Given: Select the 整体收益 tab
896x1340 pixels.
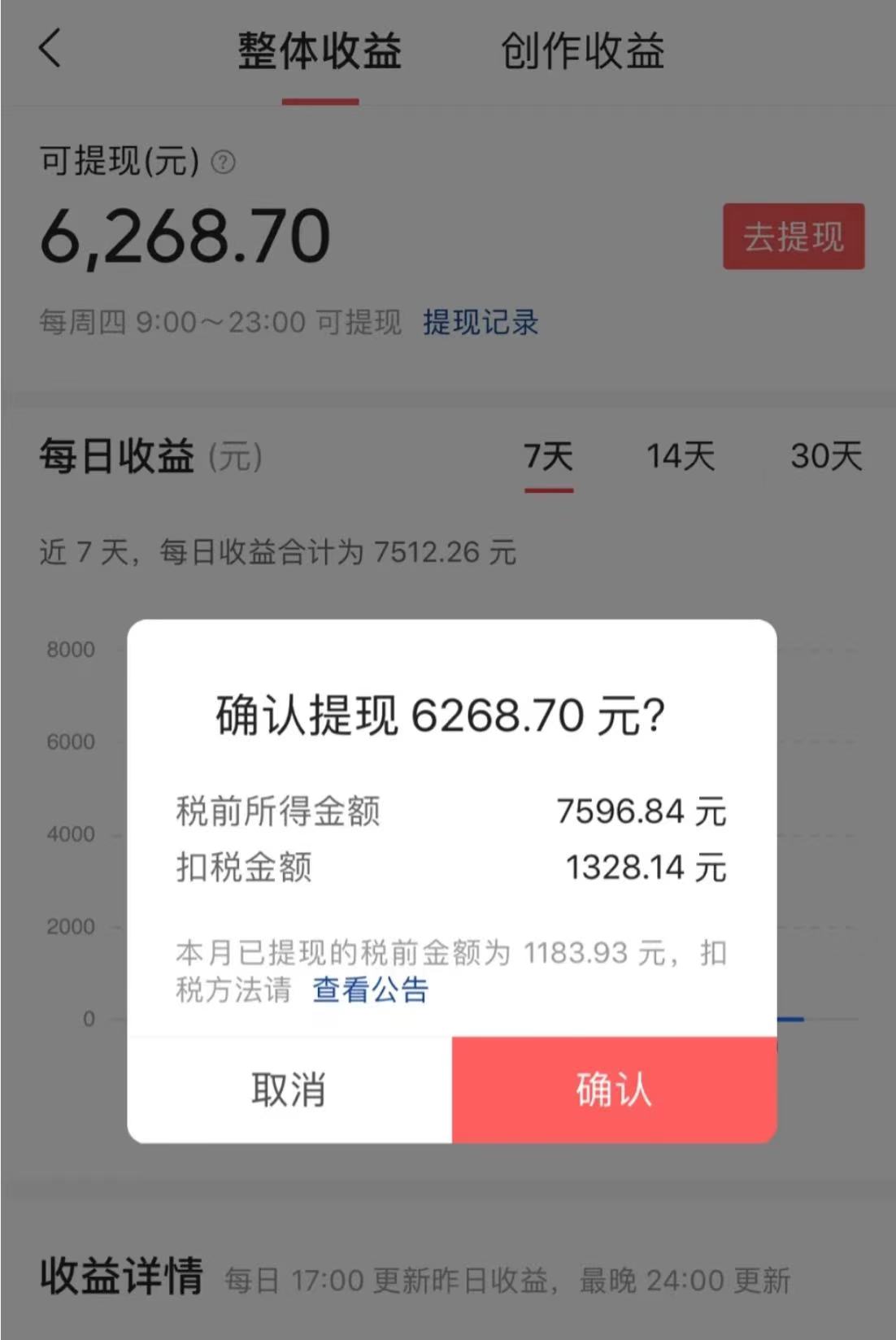Looking at the screenshot, I should click(x=320, y=51).
